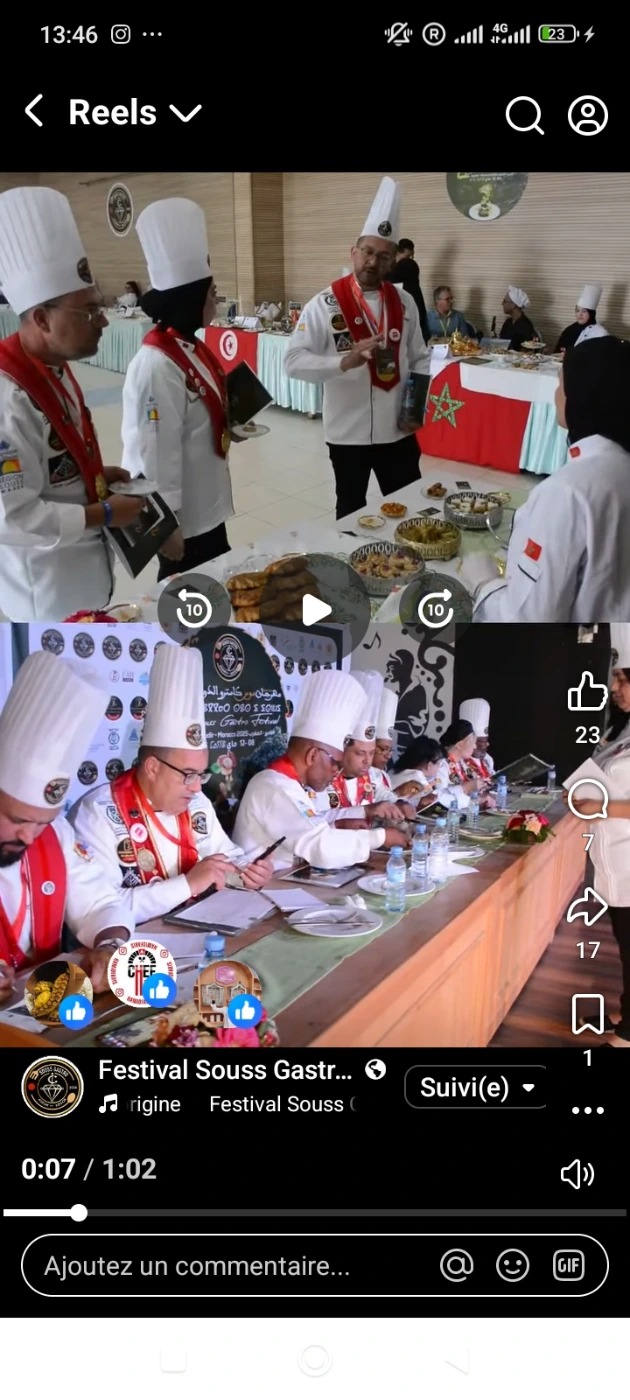Go back from Reels
630x1400 pixels.
34,112
